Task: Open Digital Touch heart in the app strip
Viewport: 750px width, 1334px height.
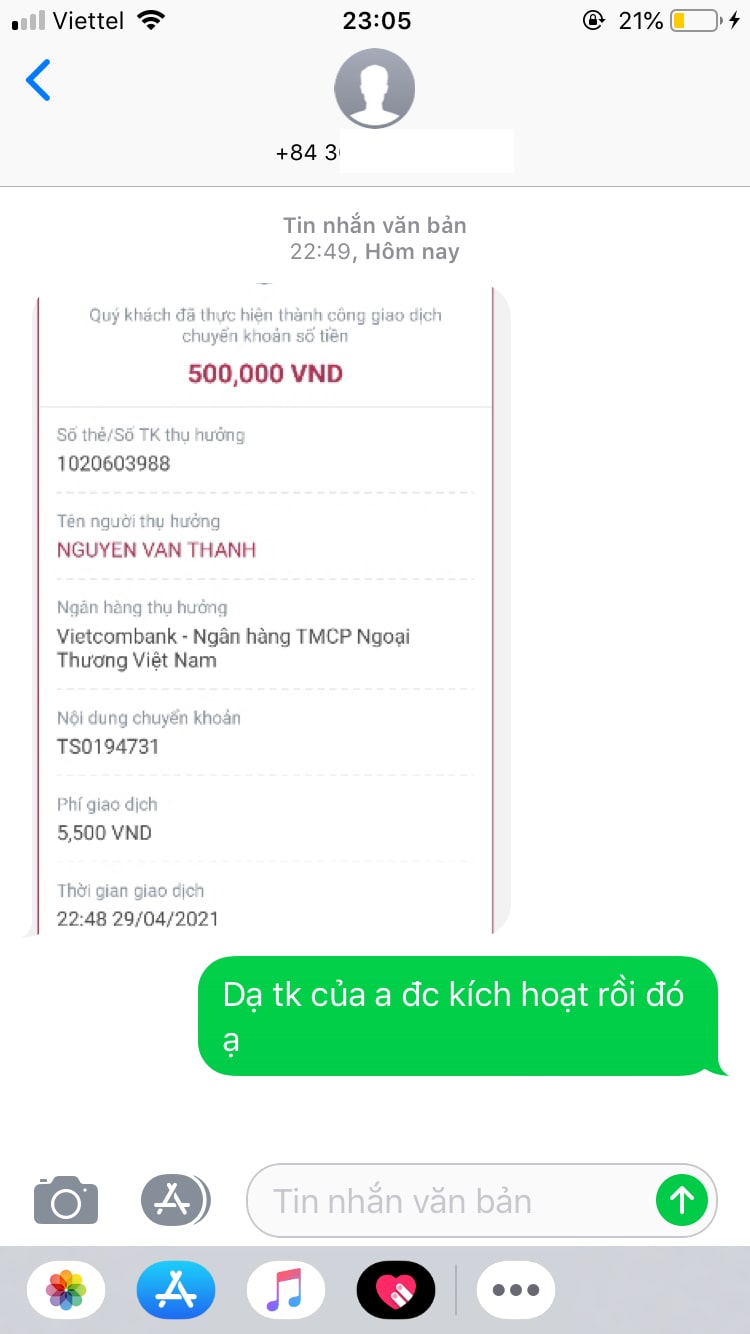Action: coord(396,1290)
